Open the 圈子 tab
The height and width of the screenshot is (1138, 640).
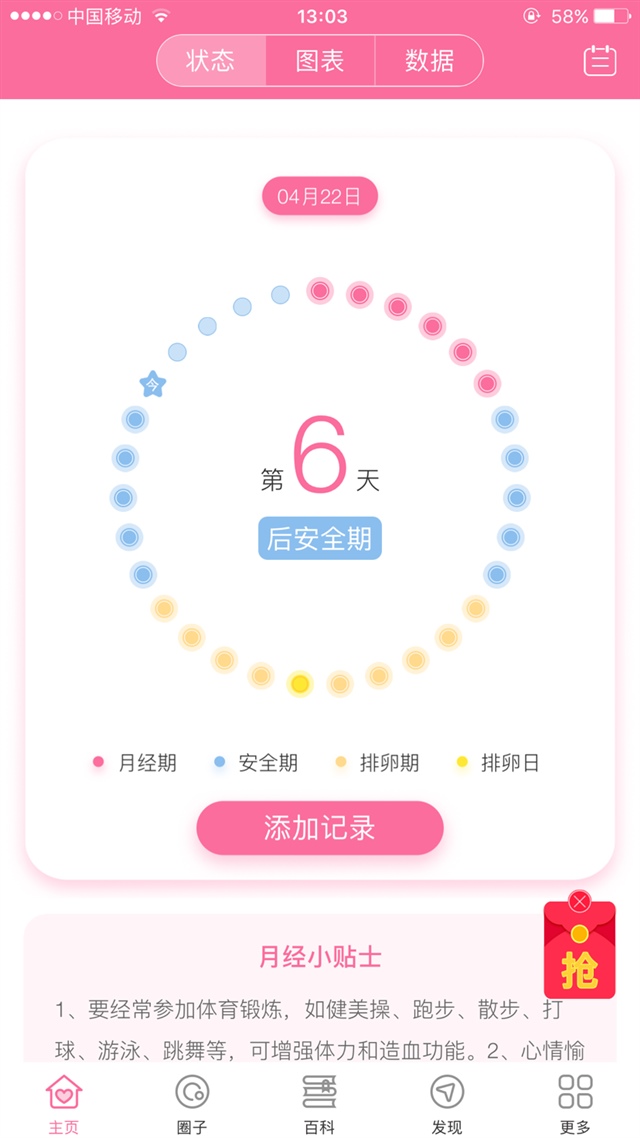point(192,1104)
